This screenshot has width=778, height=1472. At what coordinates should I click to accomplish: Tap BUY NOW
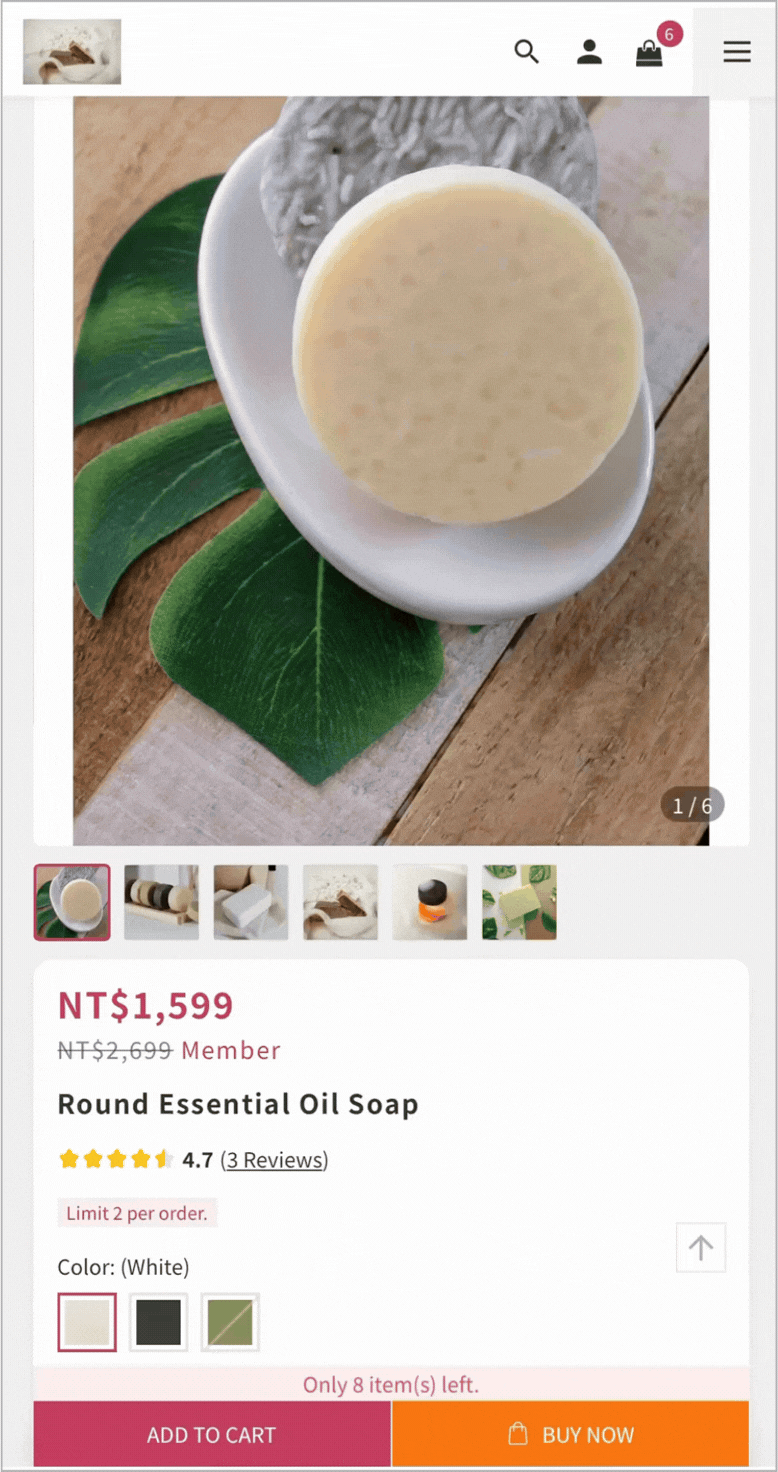(571, 1434)
